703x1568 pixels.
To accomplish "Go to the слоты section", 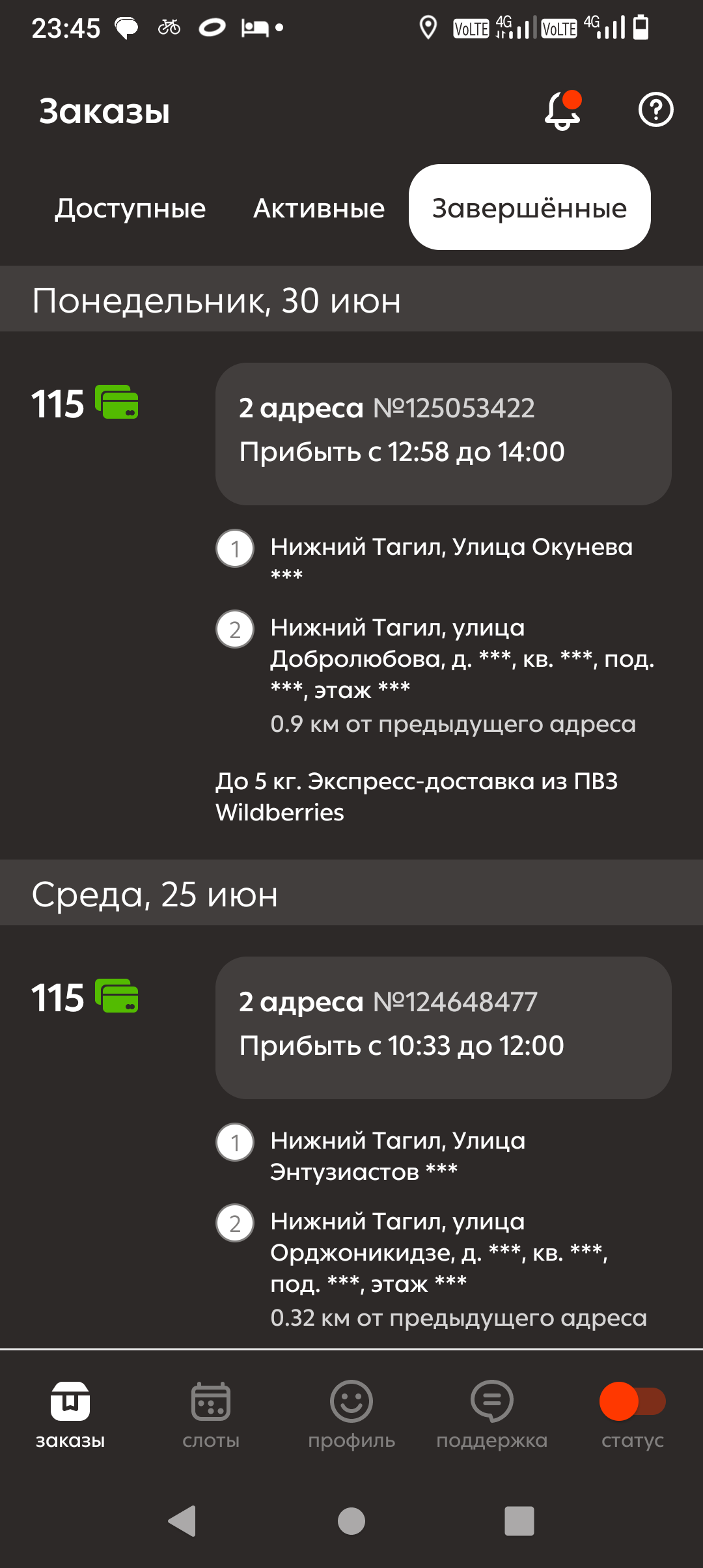I will (x=211, y=1414).
